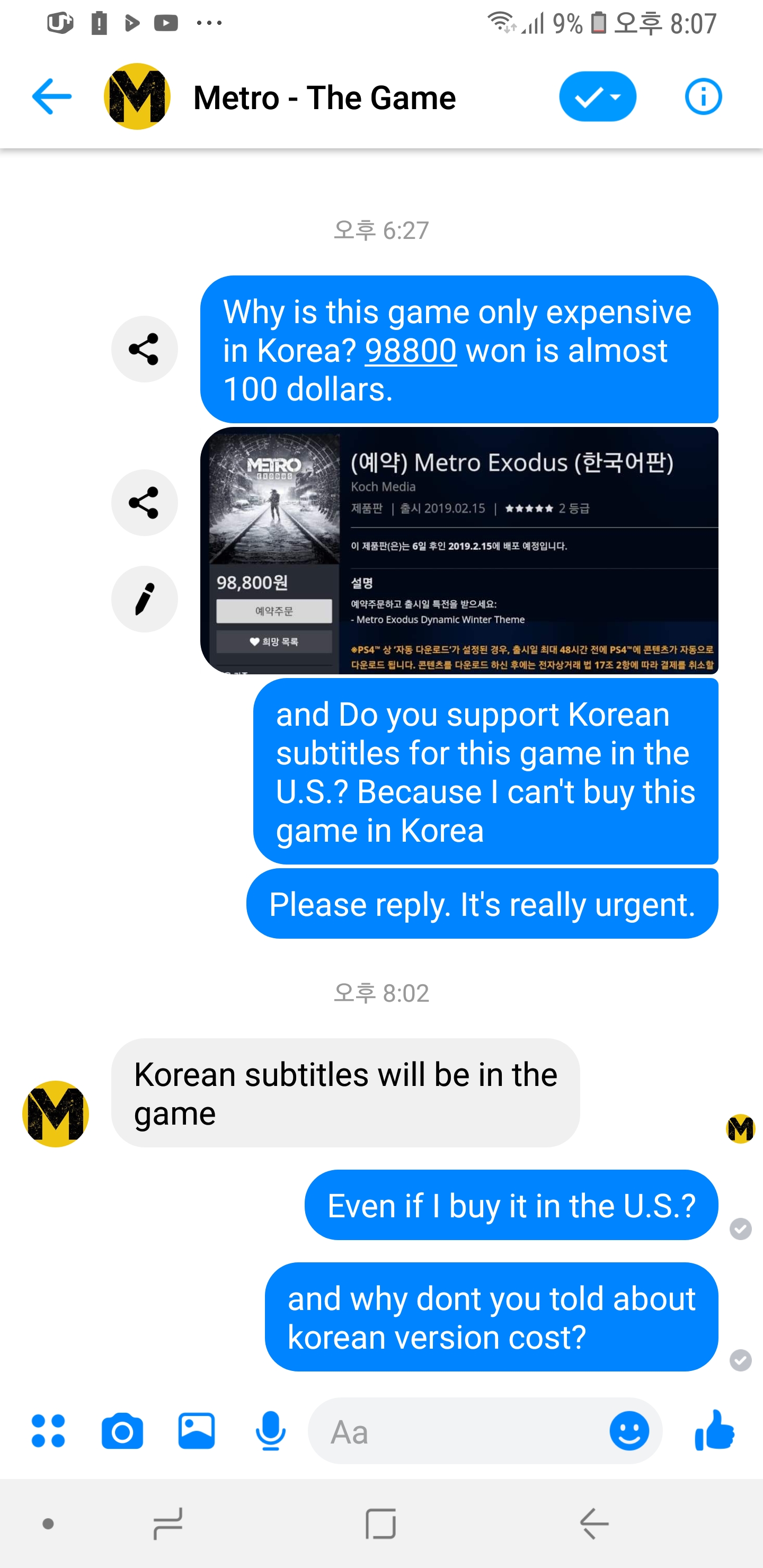Focus the Aa message input field
Viewport: 763px width, 1568px height.
point(457,1432)
